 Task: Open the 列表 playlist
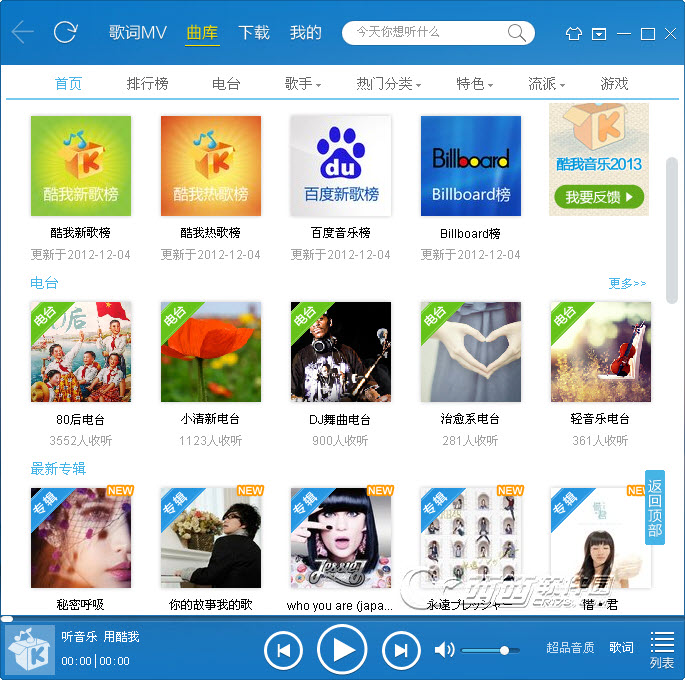coord(662,649)
